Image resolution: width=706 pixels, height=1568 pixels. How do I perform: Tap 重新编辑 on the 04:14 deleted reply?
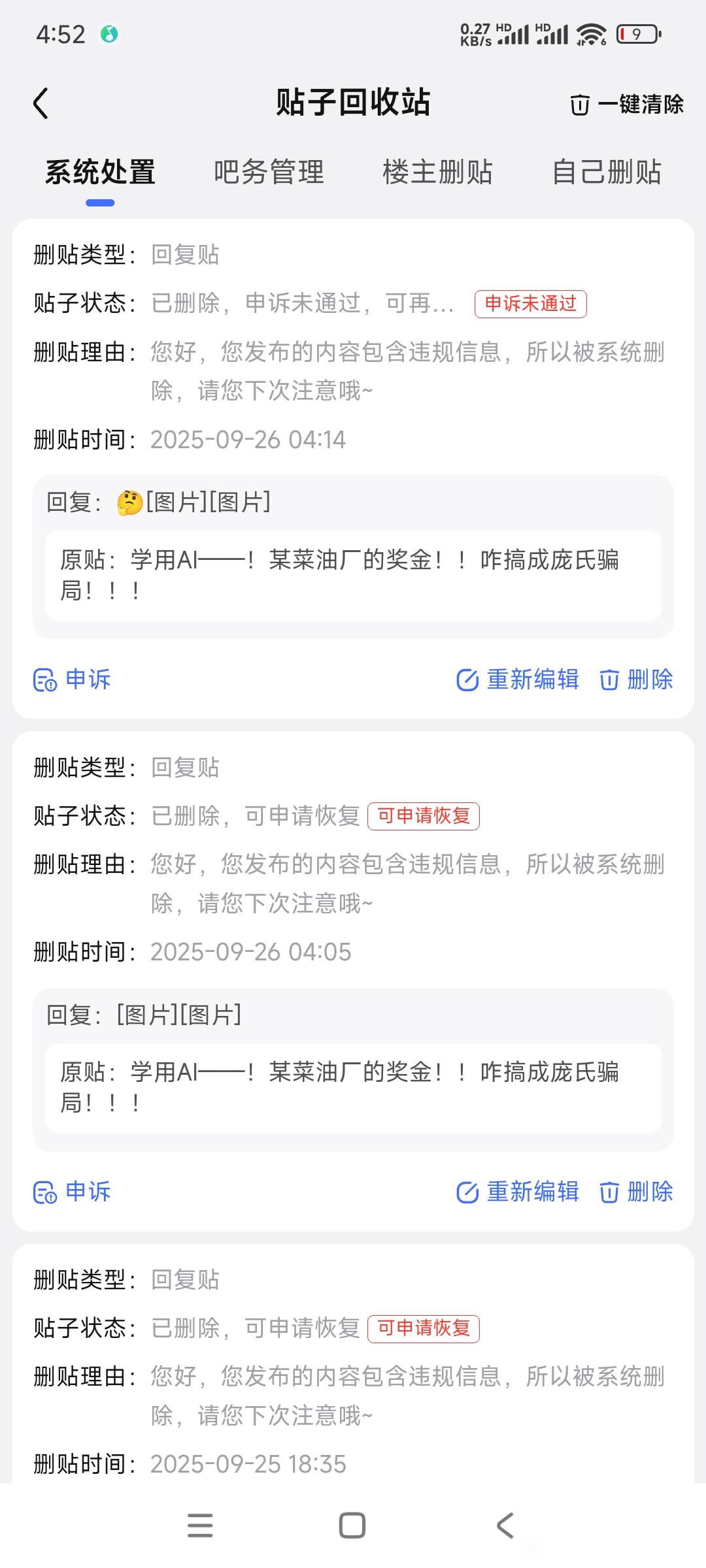517,679
